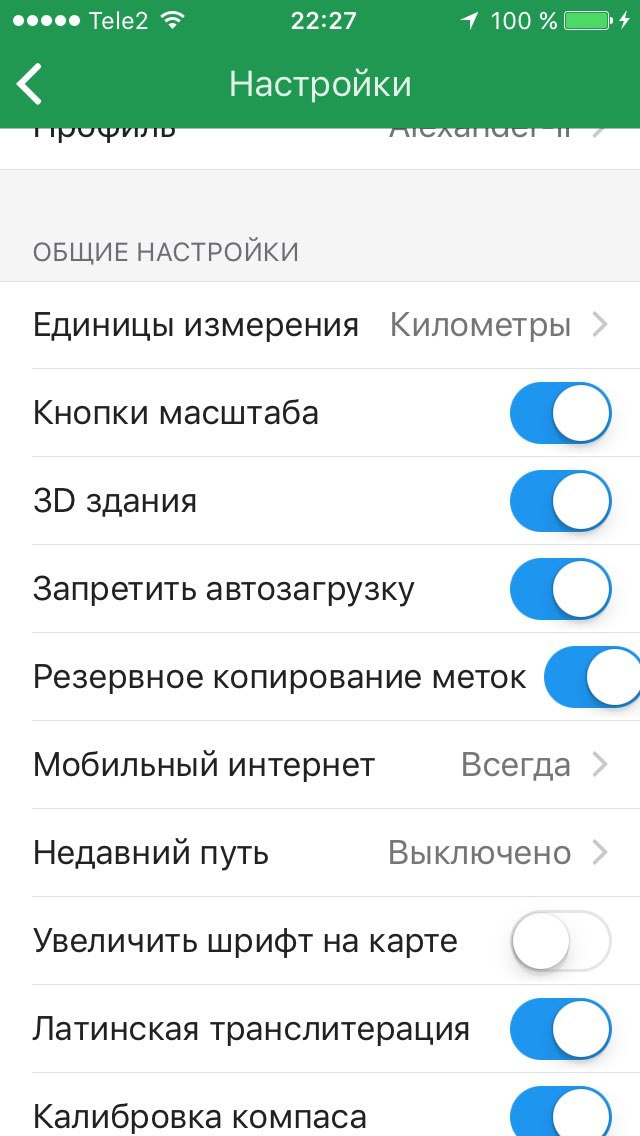Turn off Латинская транслитерация

[560, 1029]
